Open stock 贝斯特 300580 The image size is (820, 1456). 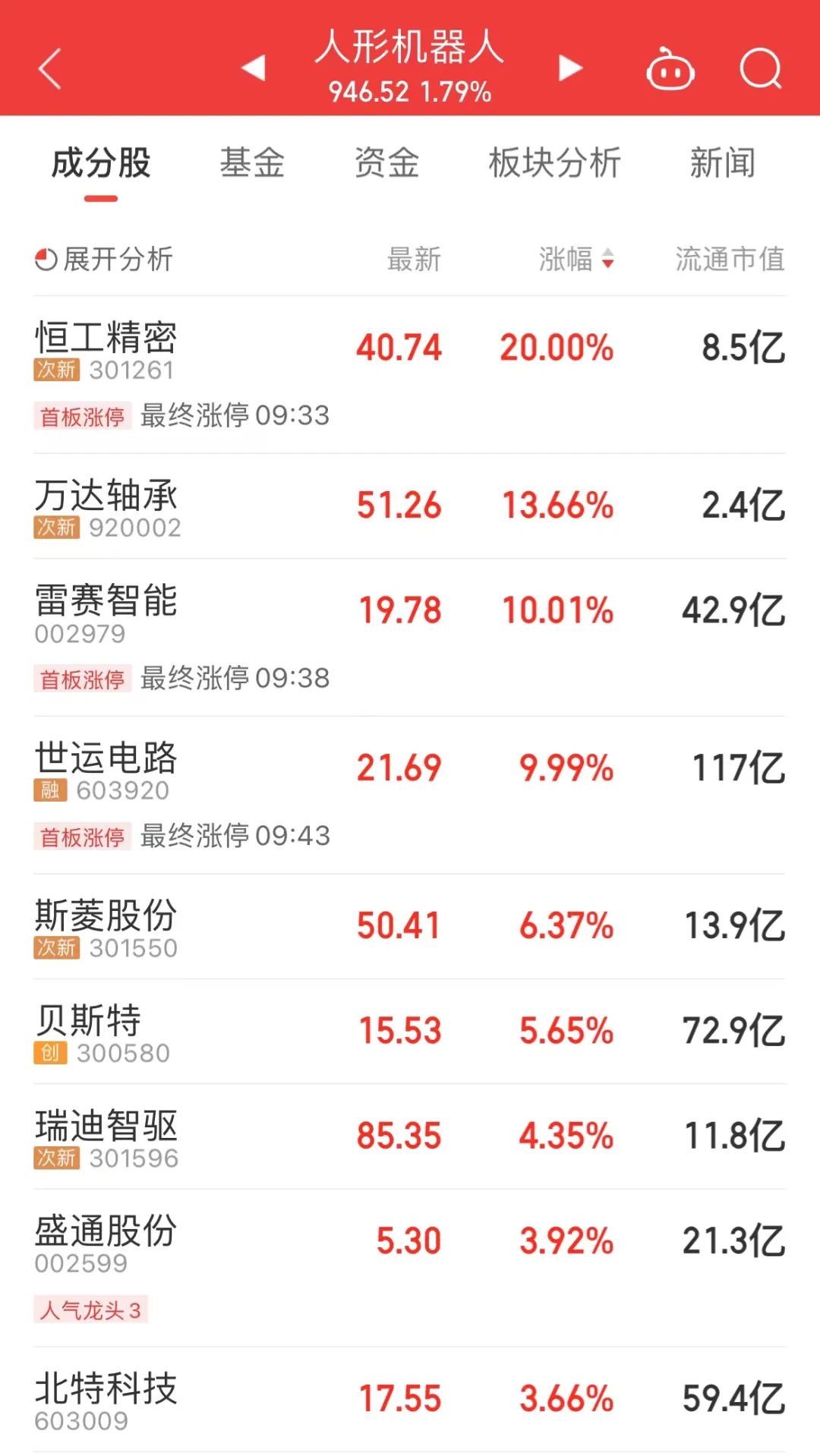click(410, 1032)
